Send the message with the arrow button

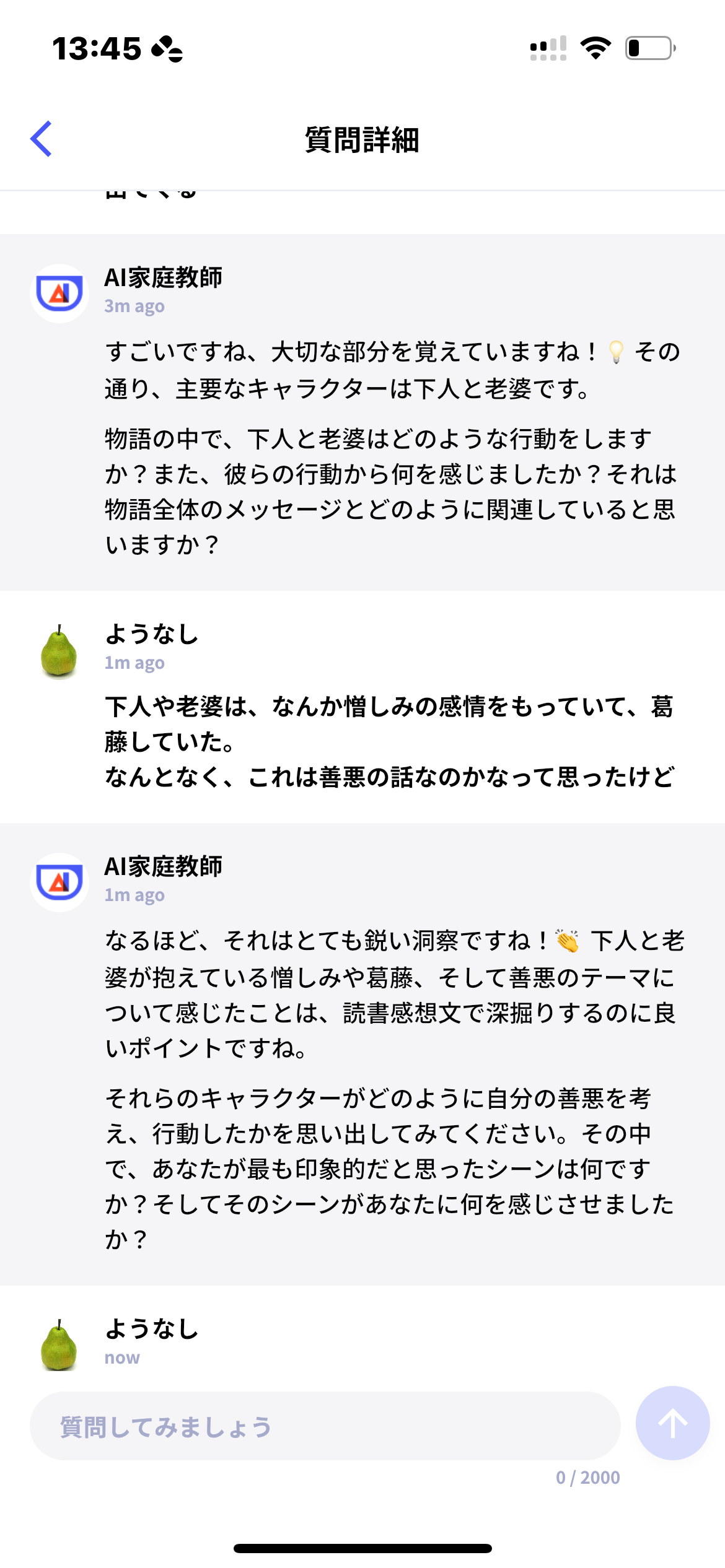coord(672,1423)
